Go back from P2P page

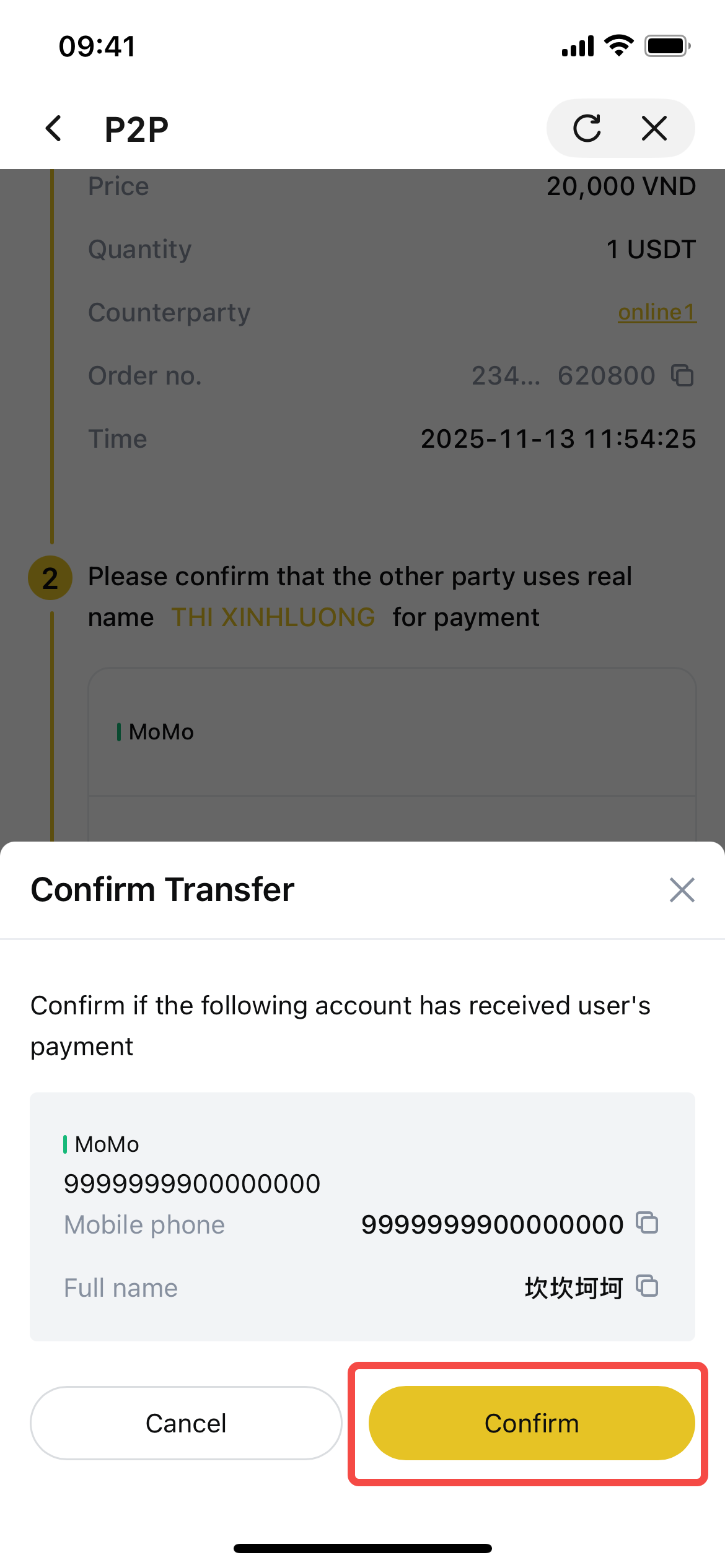point(54,129)
